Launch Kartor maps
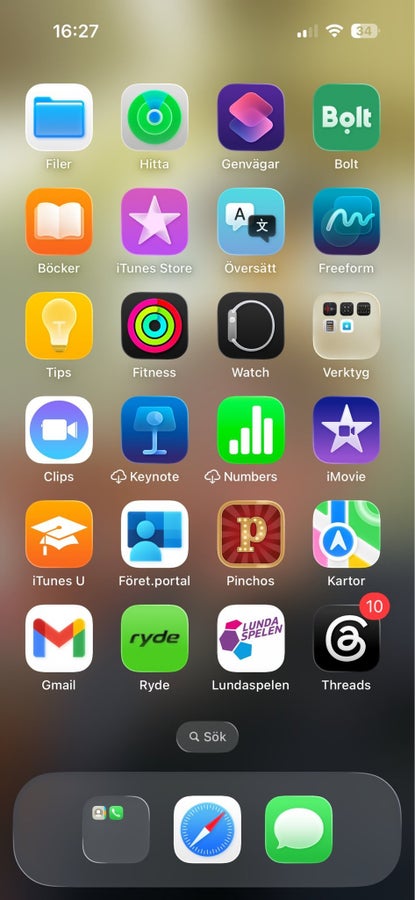This screenshot has height=900, width=415. [346, 534]
